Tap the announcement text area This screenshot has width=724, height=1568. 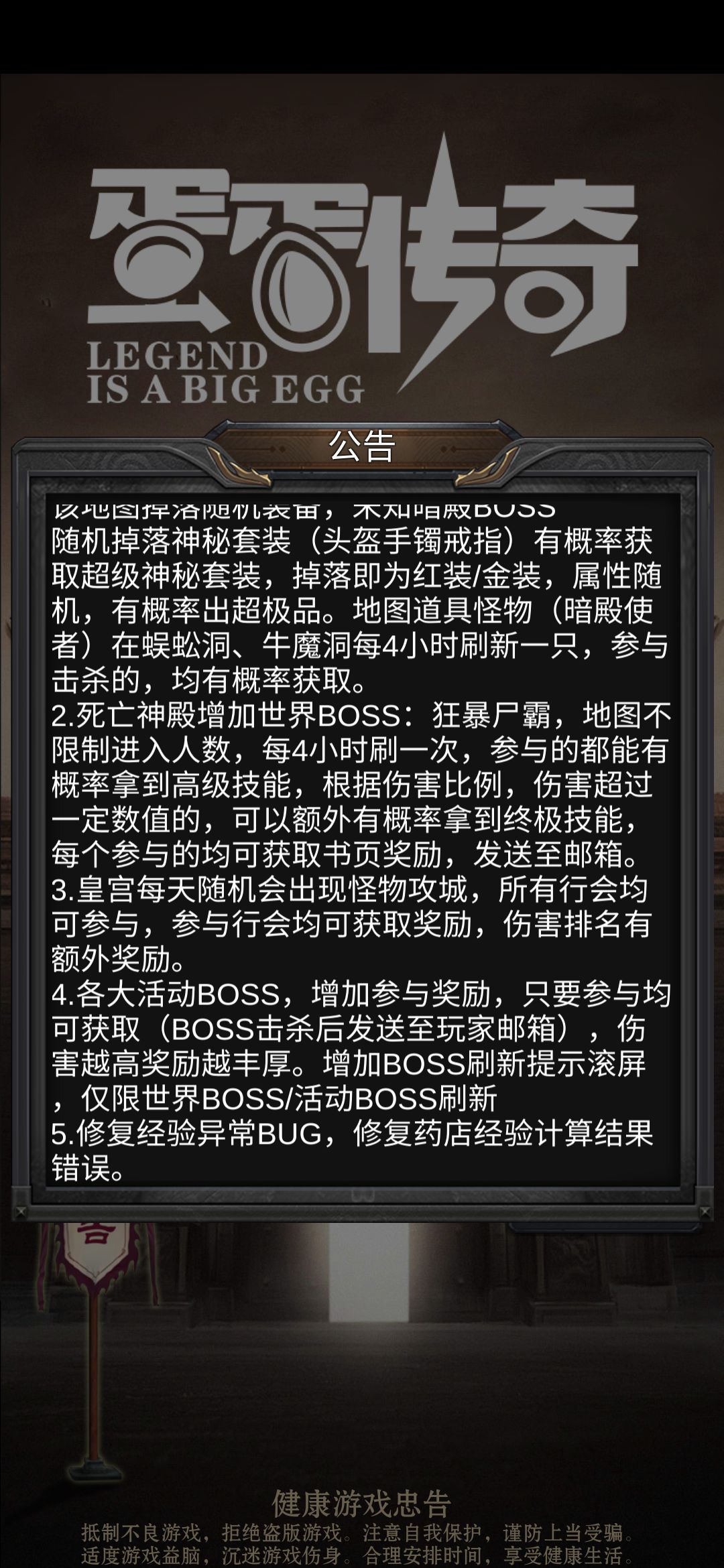point(362,838)
